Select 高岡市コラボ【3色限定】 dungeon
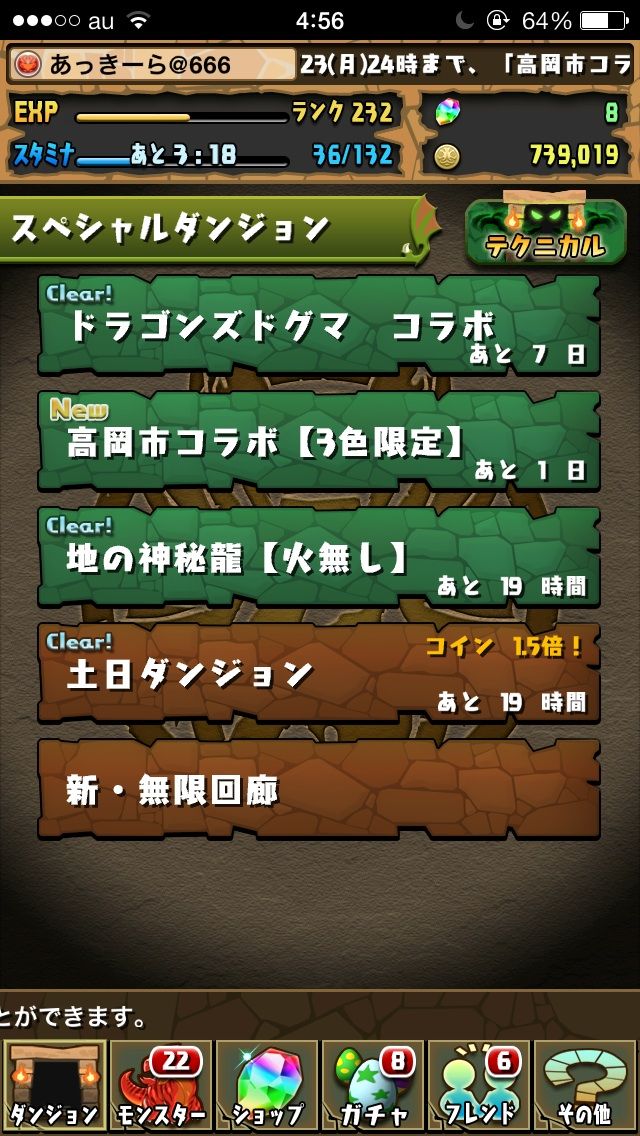 (319, 441)
